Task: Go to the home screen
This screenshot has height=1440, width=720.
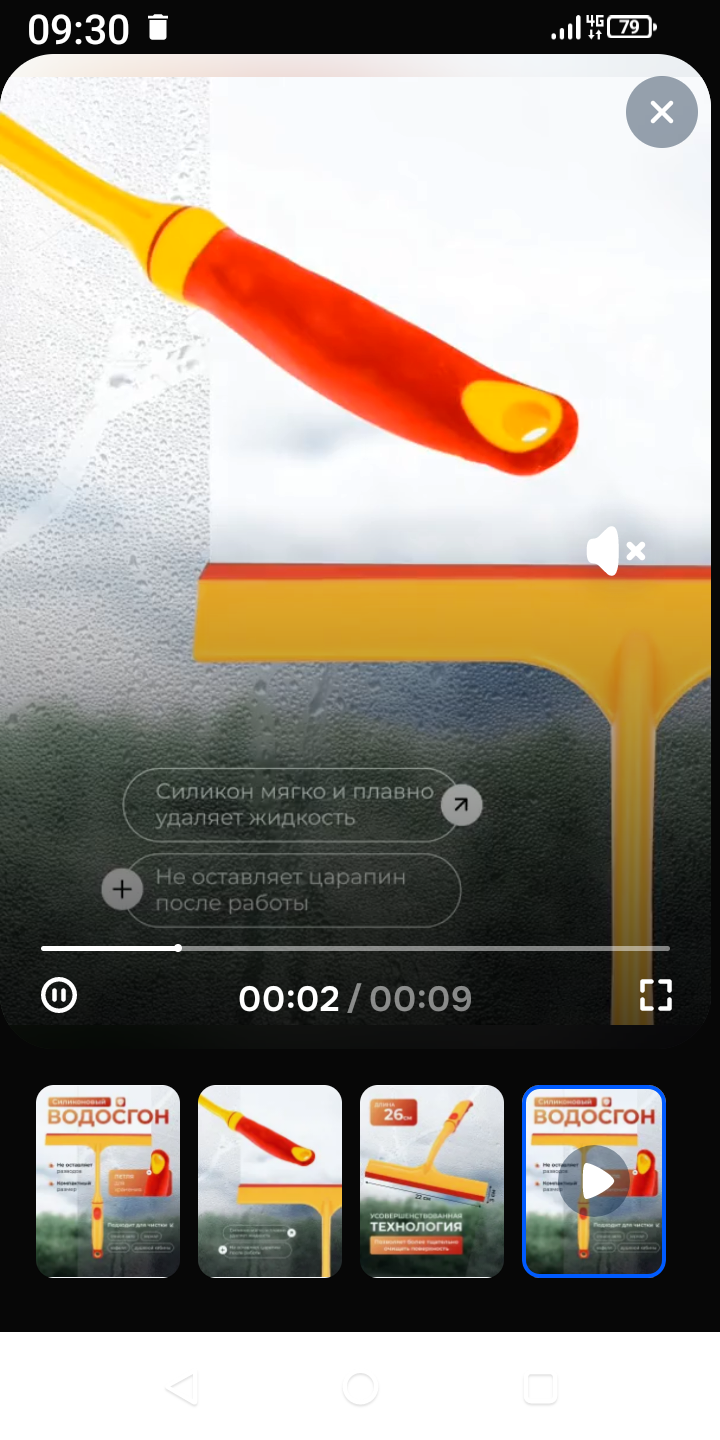Action: point(360,1389)
